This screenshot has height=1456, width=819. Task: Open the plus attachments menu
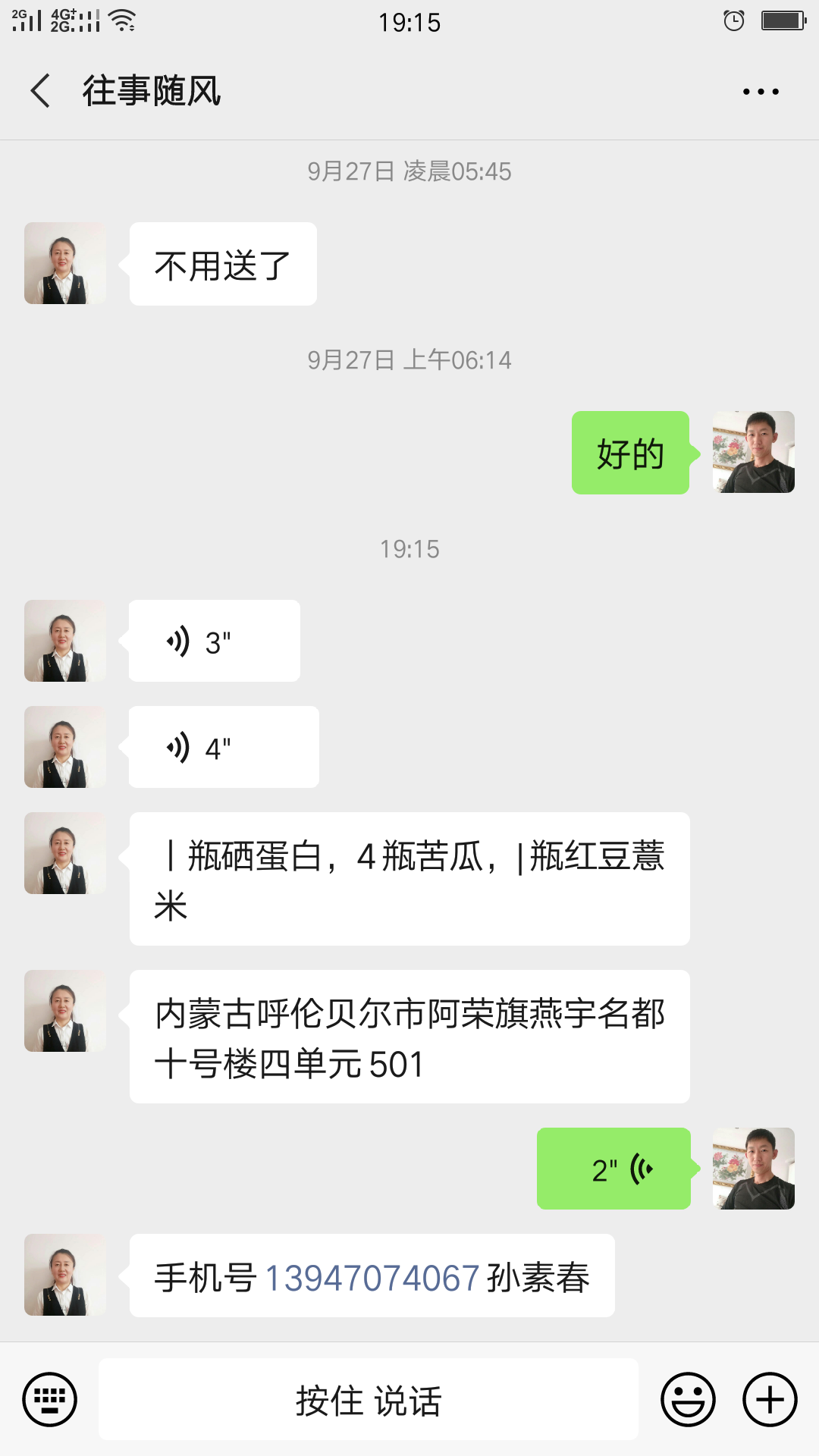[x=770, y=1399]
